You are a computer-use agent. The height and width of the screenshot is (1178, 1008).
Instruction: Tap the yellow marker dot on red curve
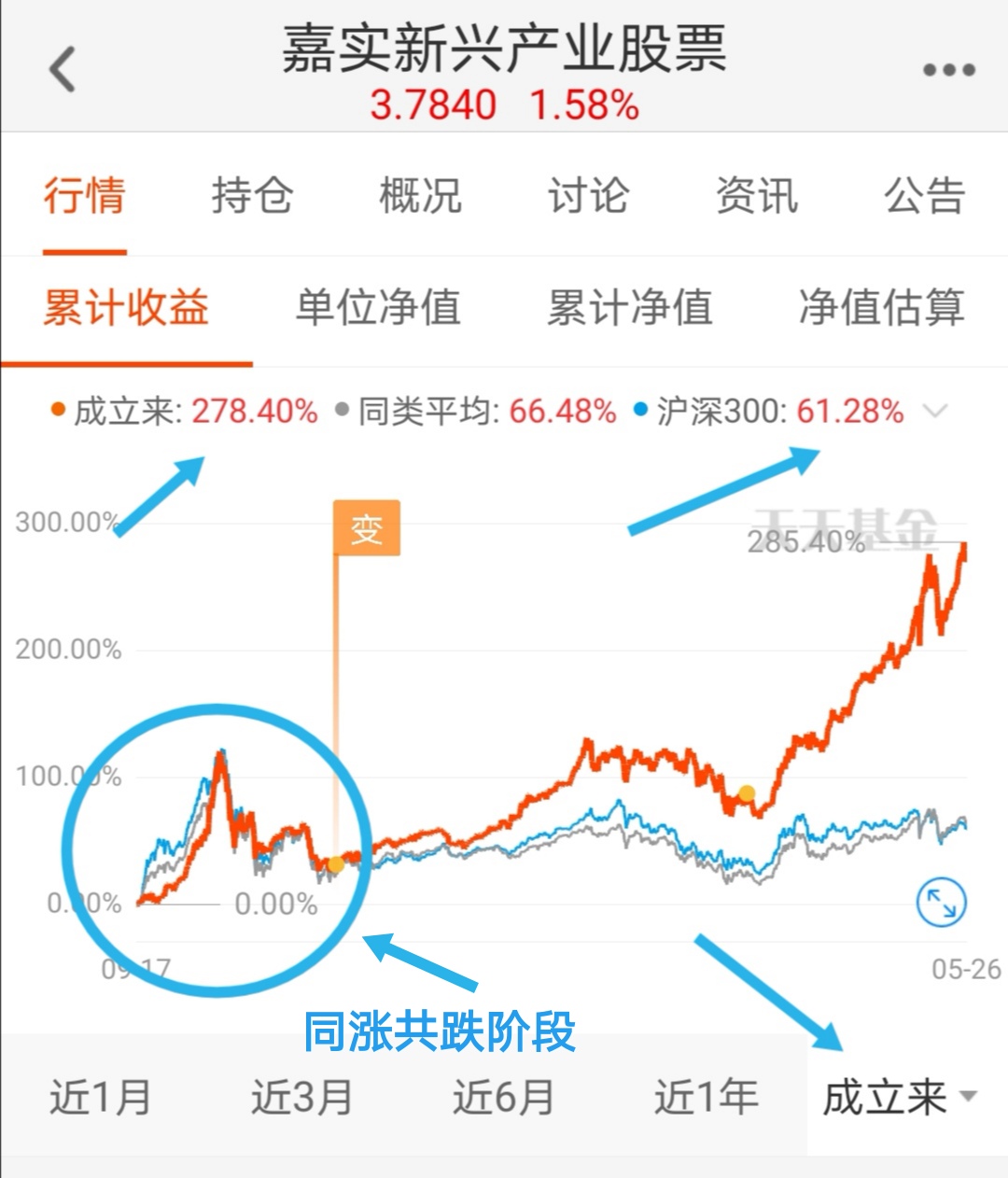pos(747,793)
